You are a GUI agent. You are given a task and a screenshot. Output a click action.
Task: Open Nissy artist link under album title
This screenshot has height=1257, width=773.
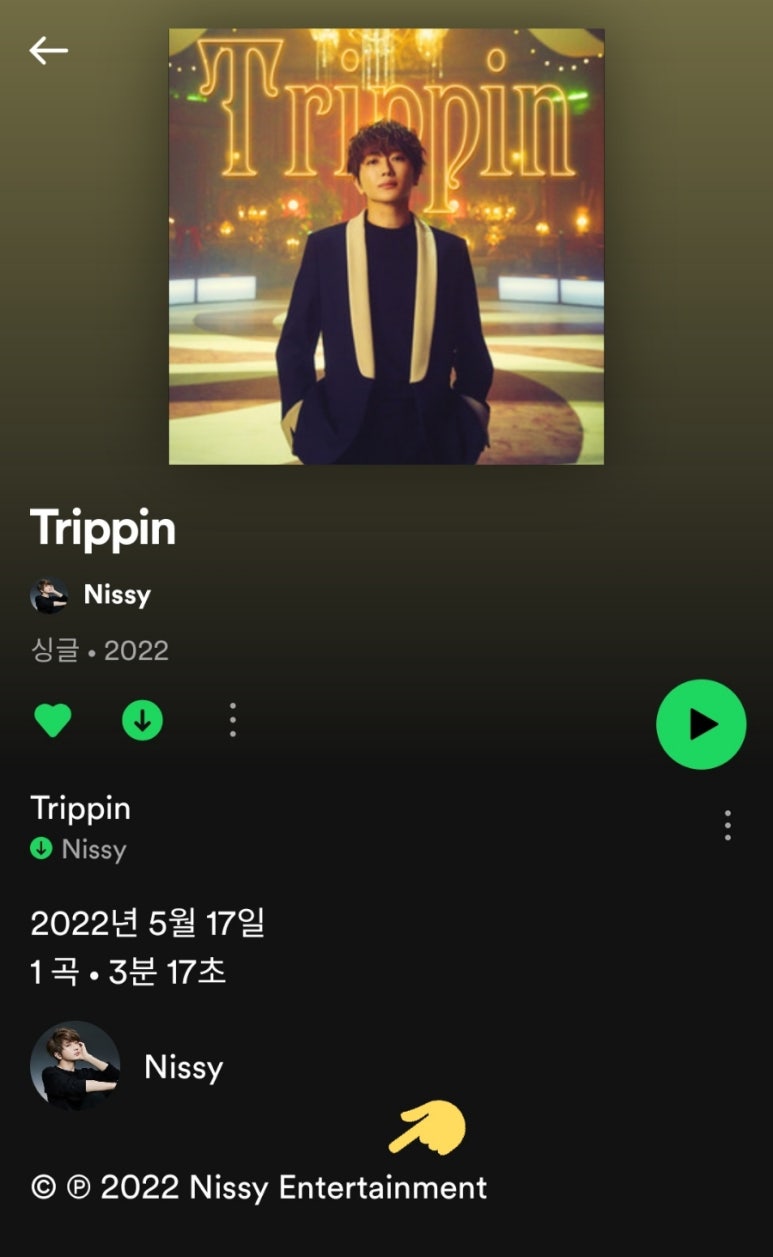(116, 595)
